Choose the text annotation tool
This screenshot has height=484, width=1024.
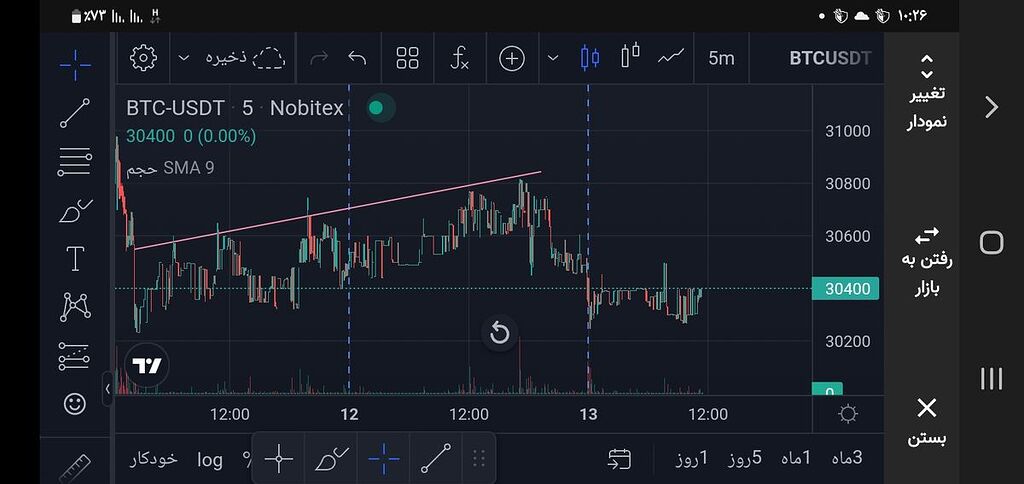[75, 259]
